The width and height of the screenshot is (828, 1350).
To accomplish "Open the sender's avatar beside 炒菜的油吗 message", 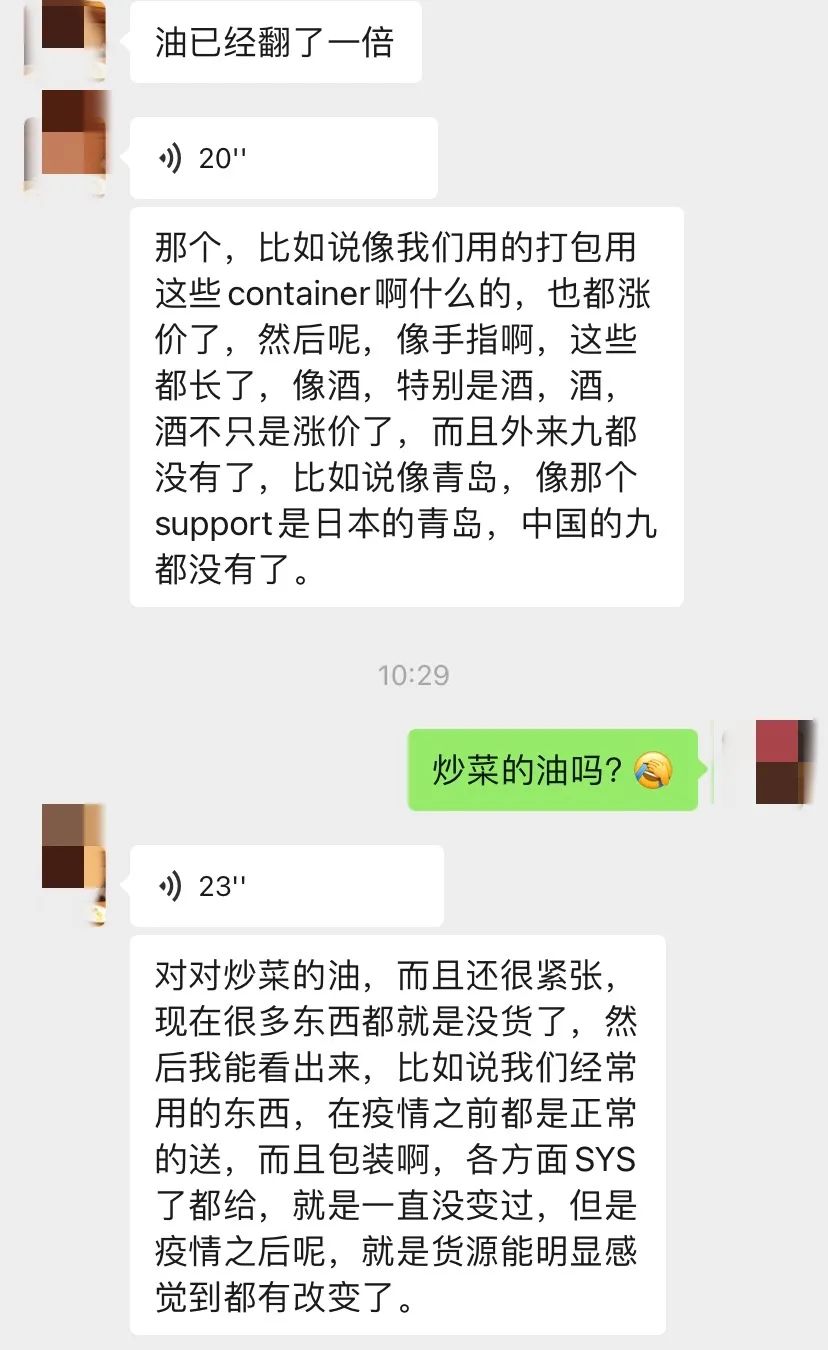I will click(777, 762).
